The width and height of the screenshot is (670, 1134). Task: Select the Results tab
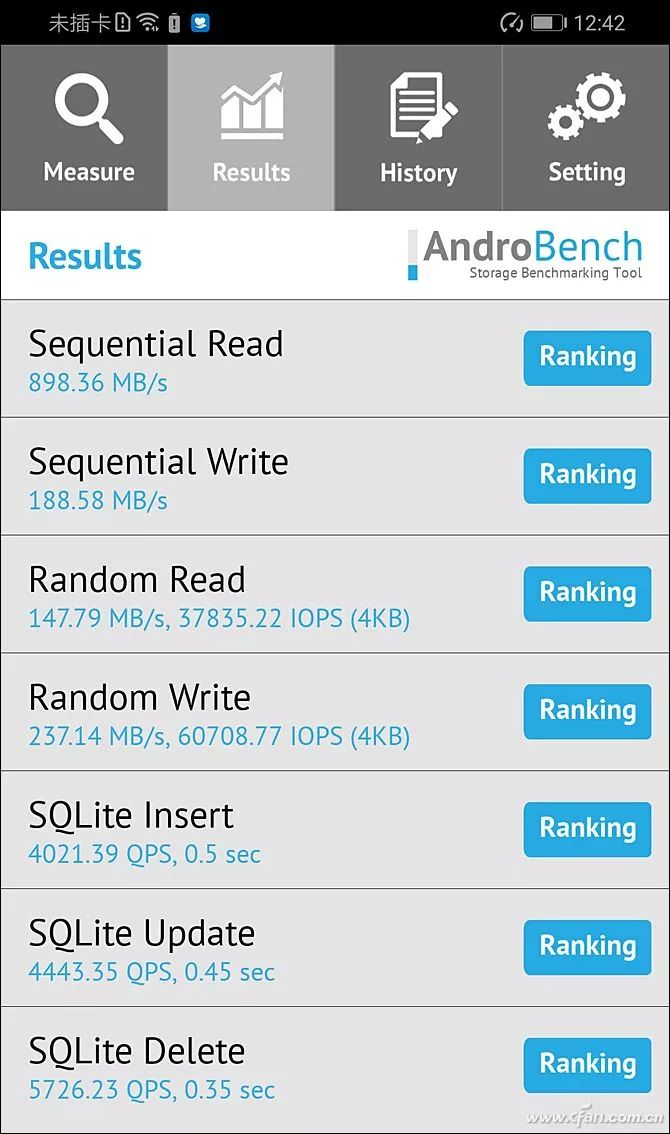pyautogui.click(x=251, y=128)
